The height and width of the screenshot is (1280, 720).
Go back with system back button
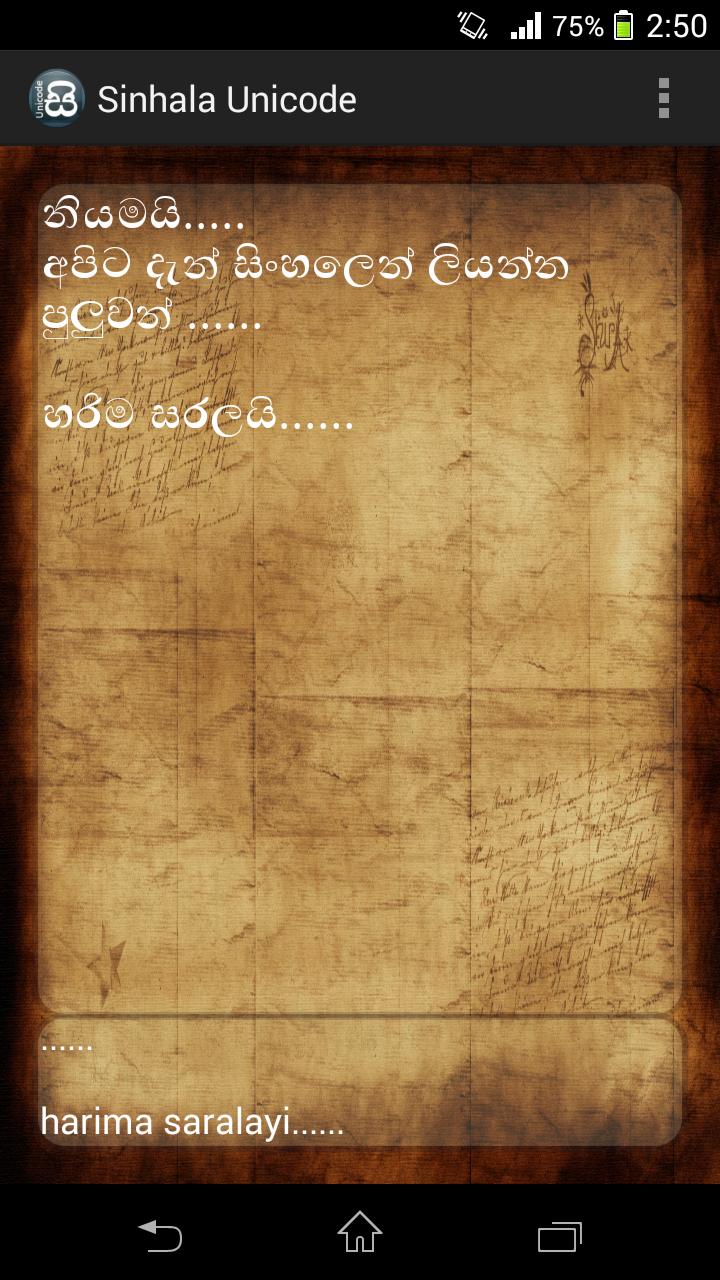160,1234
